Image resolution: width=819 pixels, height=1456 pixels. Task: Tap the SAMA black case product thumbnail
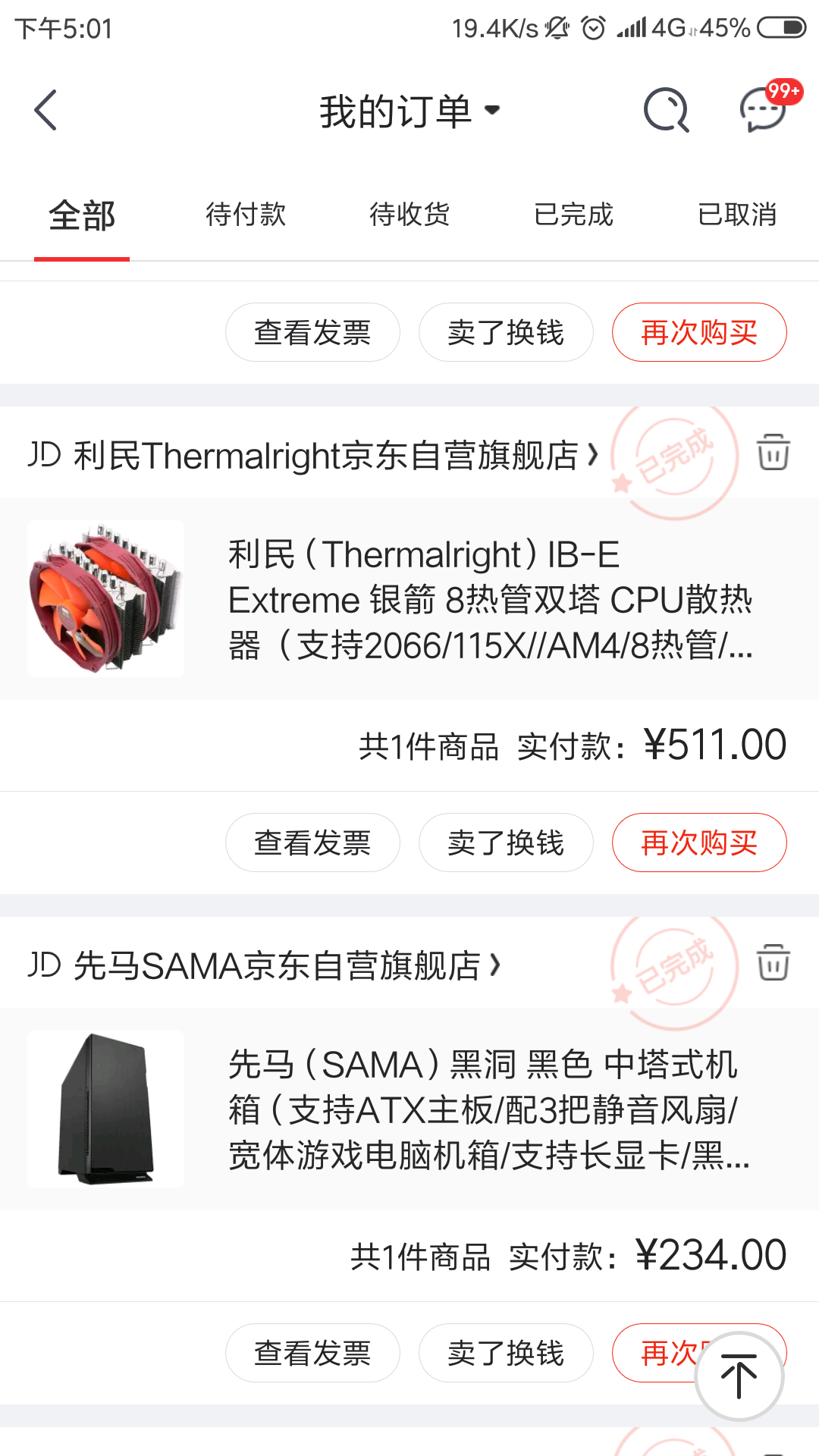(x=105, y=1109)
